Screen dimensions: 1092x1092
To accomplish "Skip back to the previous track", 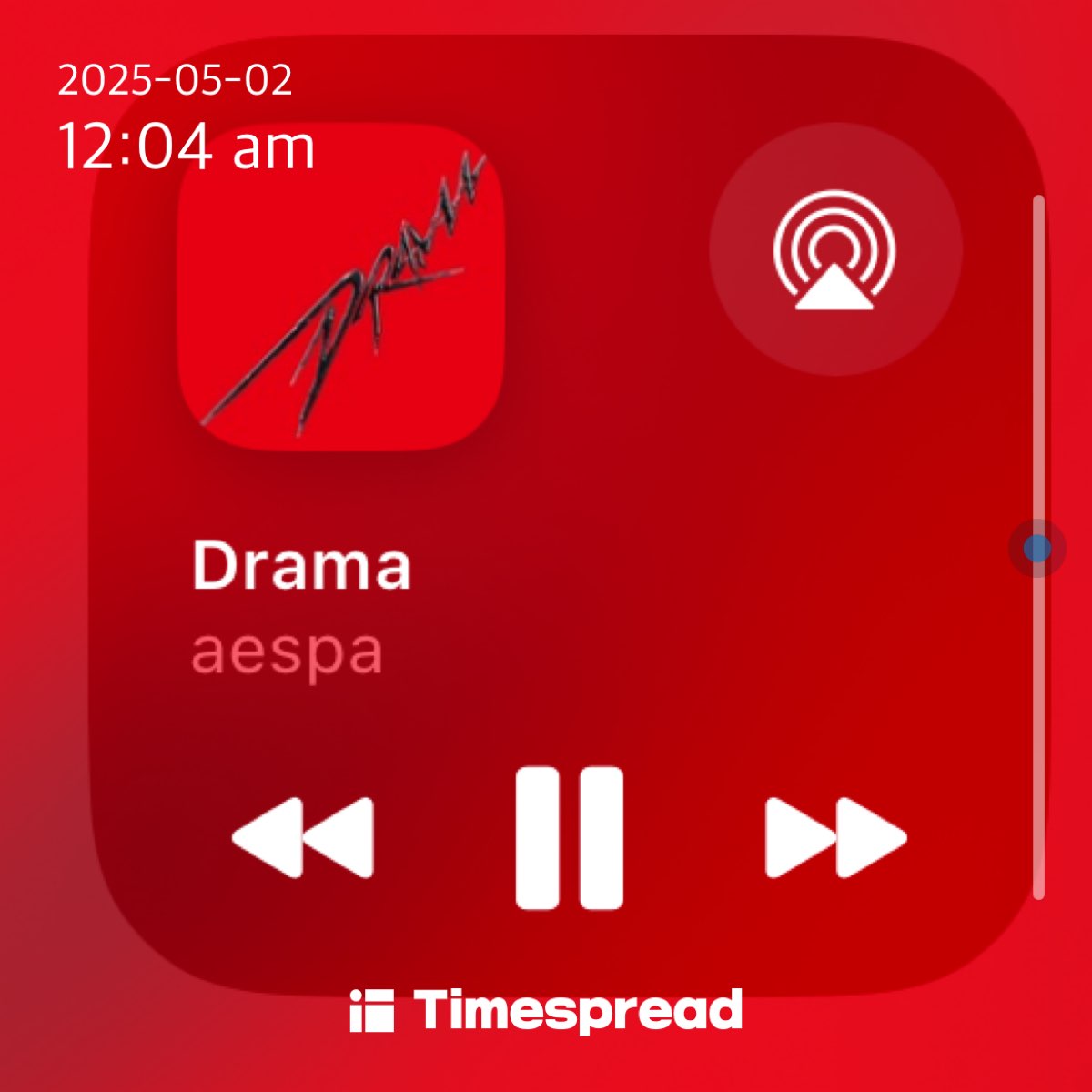I will click(303, 837).
